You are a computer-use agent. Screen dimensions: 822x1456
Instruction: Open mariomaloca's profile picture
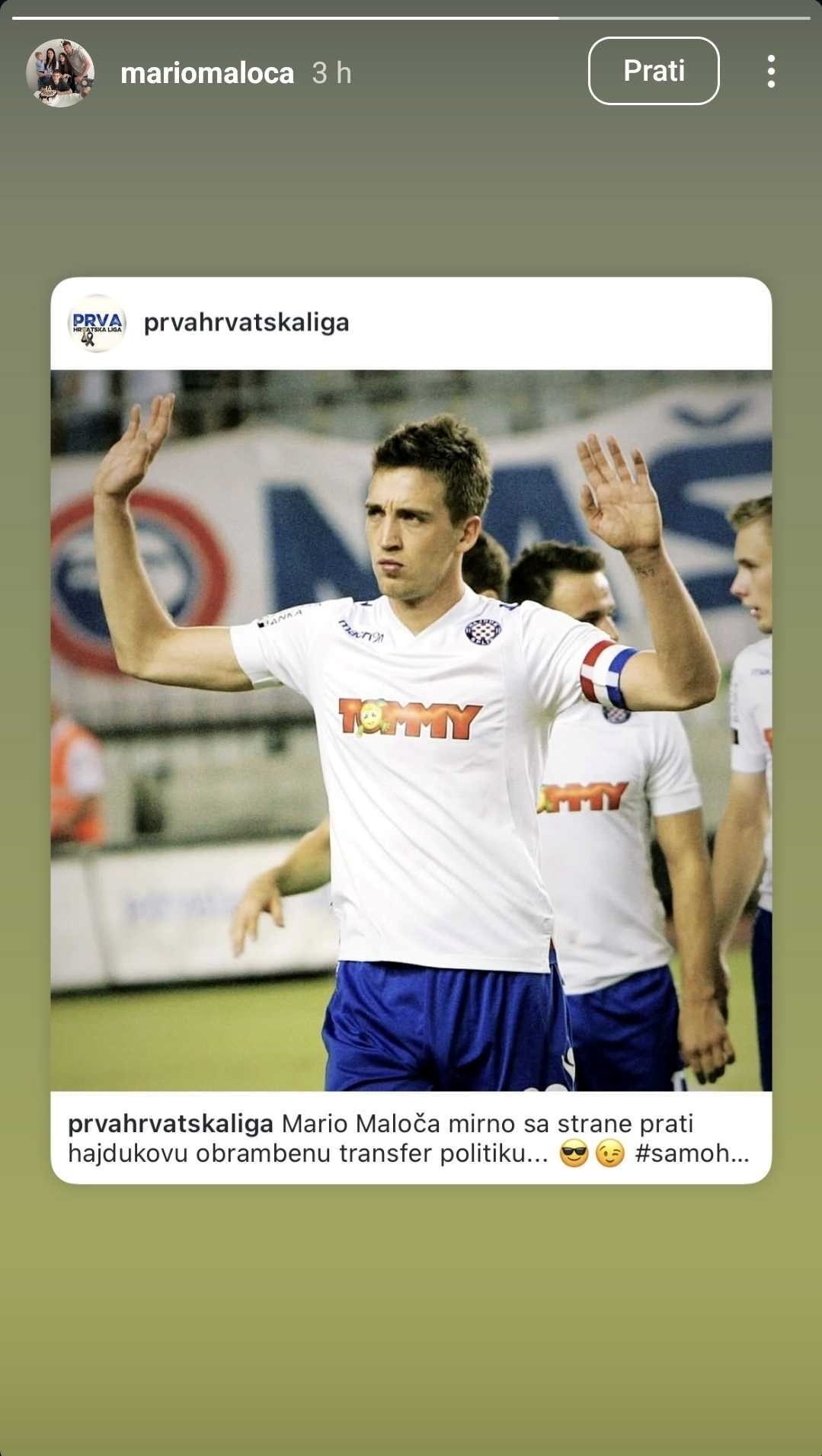pyautogui.click(x=59, y=73)
